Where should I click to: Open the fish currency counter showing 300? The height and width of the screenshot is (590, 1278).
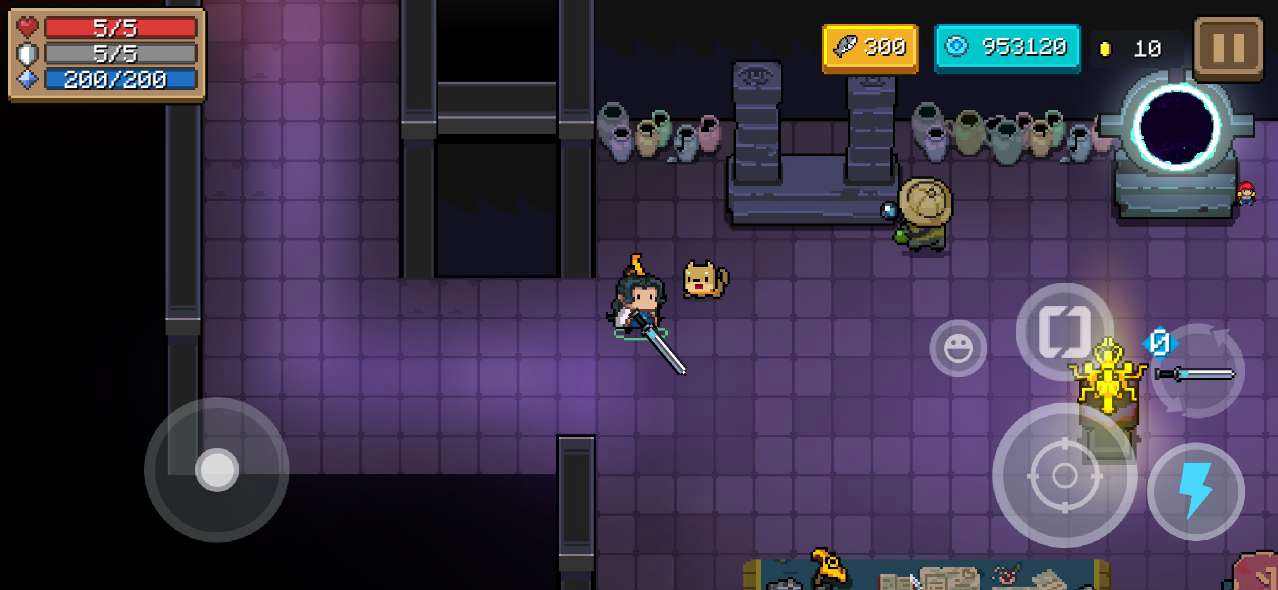(x=870, y=48)
